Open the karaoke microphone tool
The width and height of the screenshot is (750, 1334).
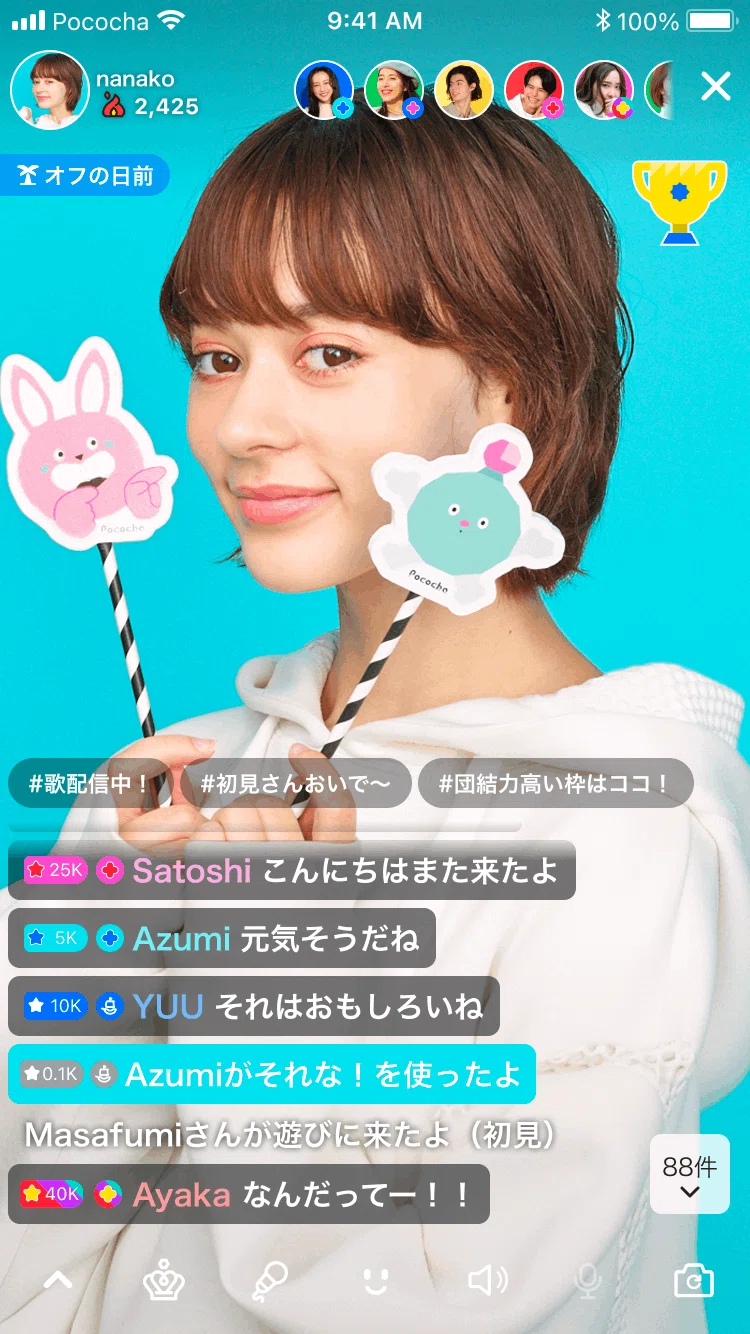click(x=269, y=1281)
